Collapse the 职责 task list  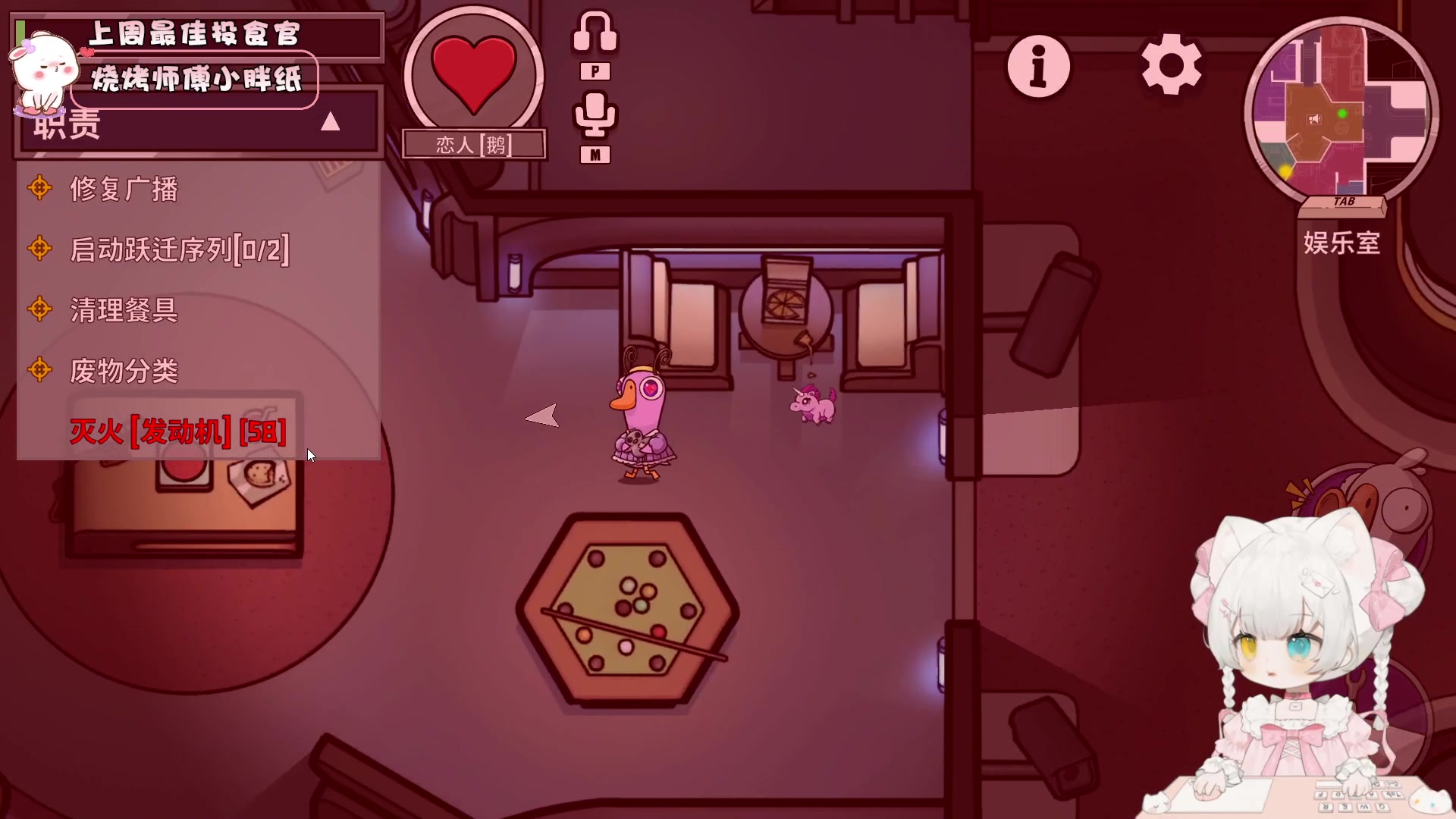click(x=330, y=122)
